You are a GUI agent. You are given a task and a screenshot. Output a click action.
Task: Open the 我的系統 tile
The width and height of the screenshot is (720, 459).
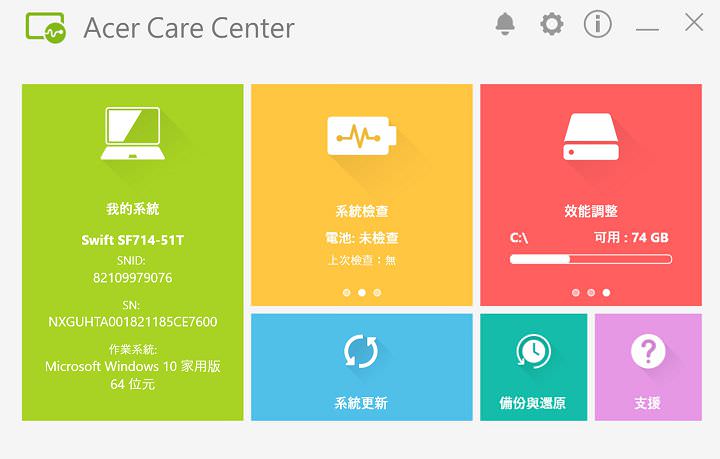(132, 252)
